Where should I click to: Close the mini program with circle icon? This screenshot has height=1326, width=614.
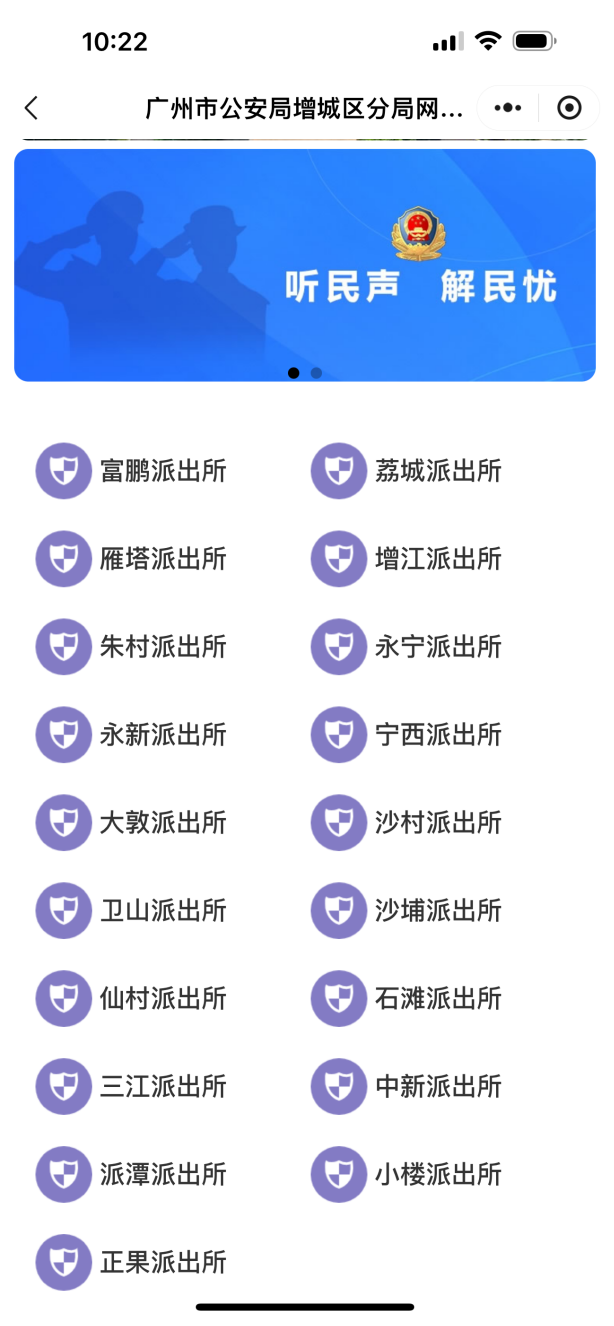(x=569, y=108)
